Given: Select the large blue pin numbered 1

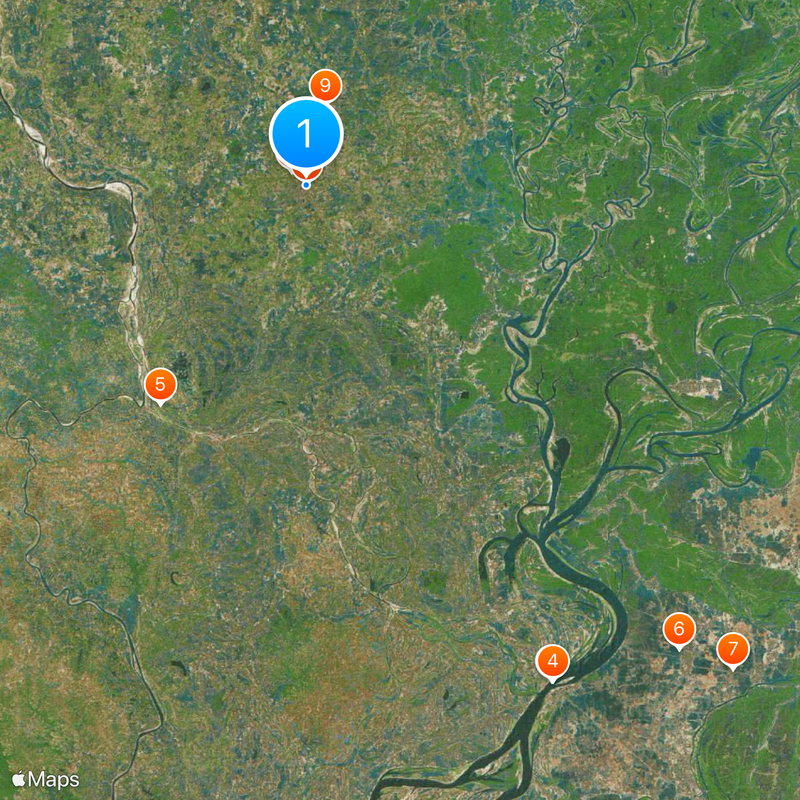Looking at the screenshot, I should coord(306,133).
